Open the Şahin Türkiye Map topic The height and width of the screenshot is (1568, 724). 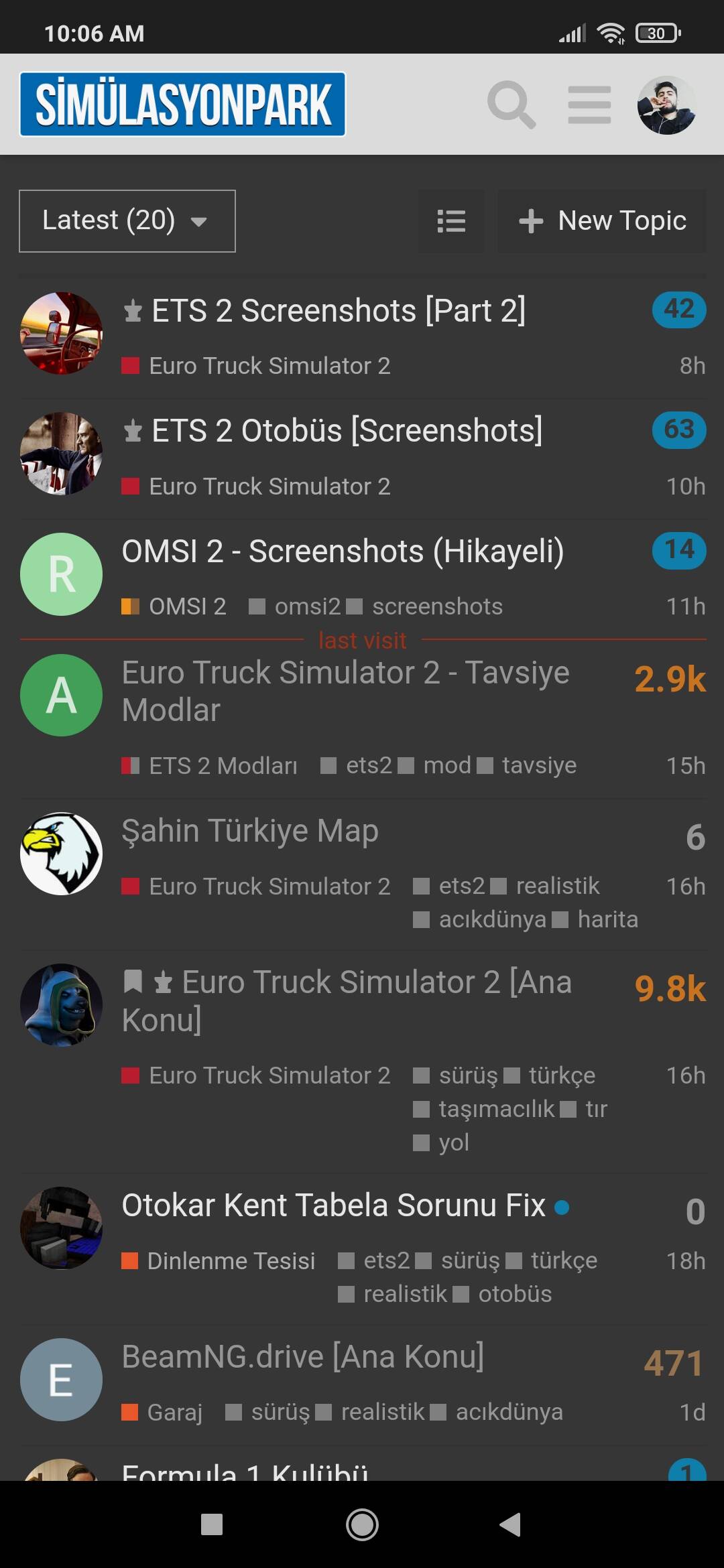tap(250, 831)
